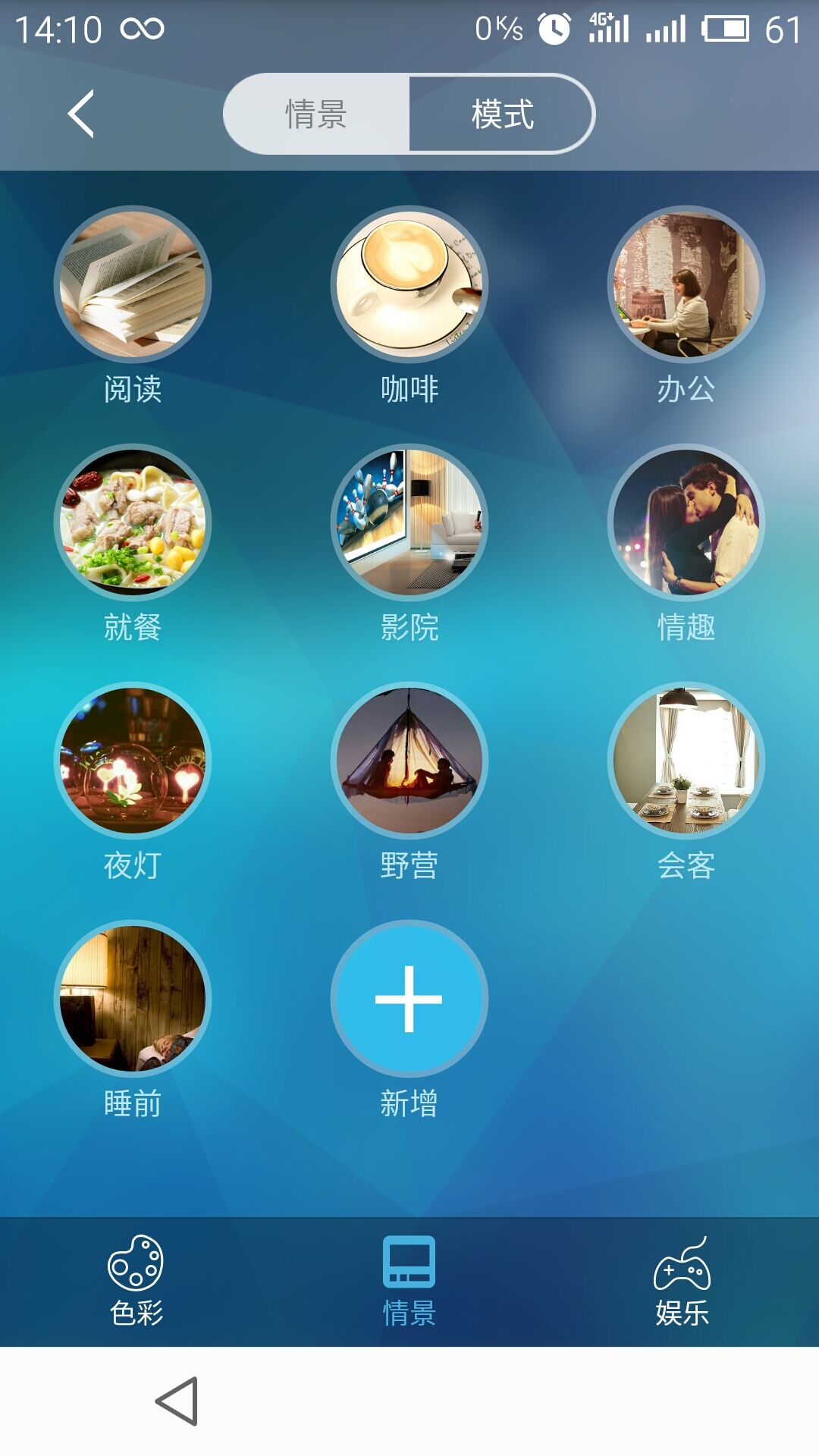Image resolution: width=819 pixels, height=1456 pixels.
Task: Tap the back arrow in top left
Action: [x=80, y=112]
